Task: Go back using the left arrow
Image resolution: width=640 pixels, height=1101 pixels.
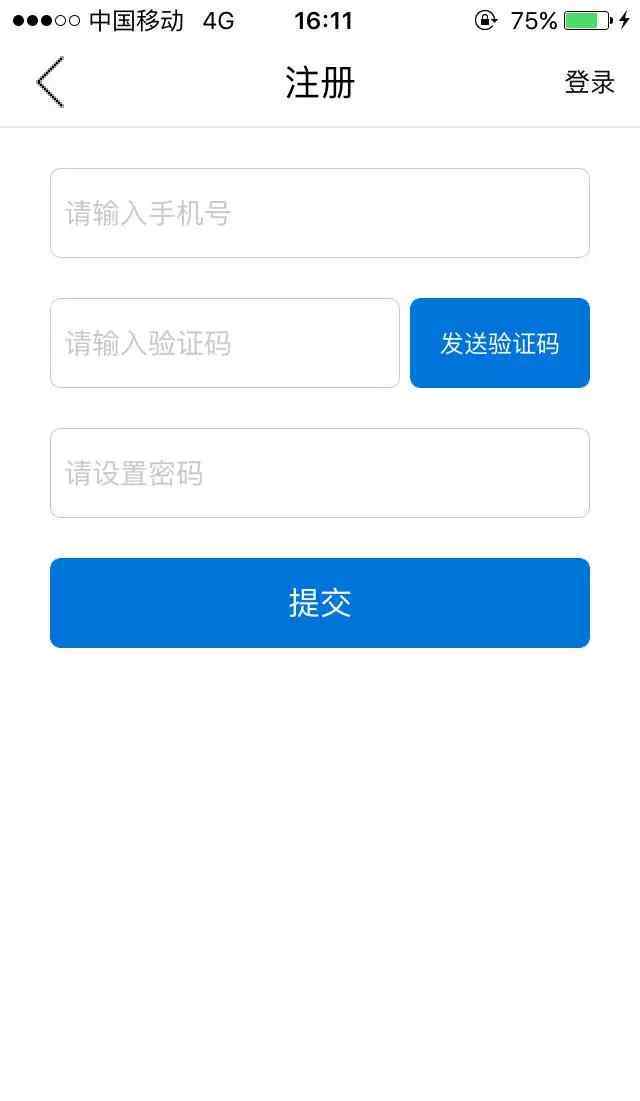Action: (50, 82)
